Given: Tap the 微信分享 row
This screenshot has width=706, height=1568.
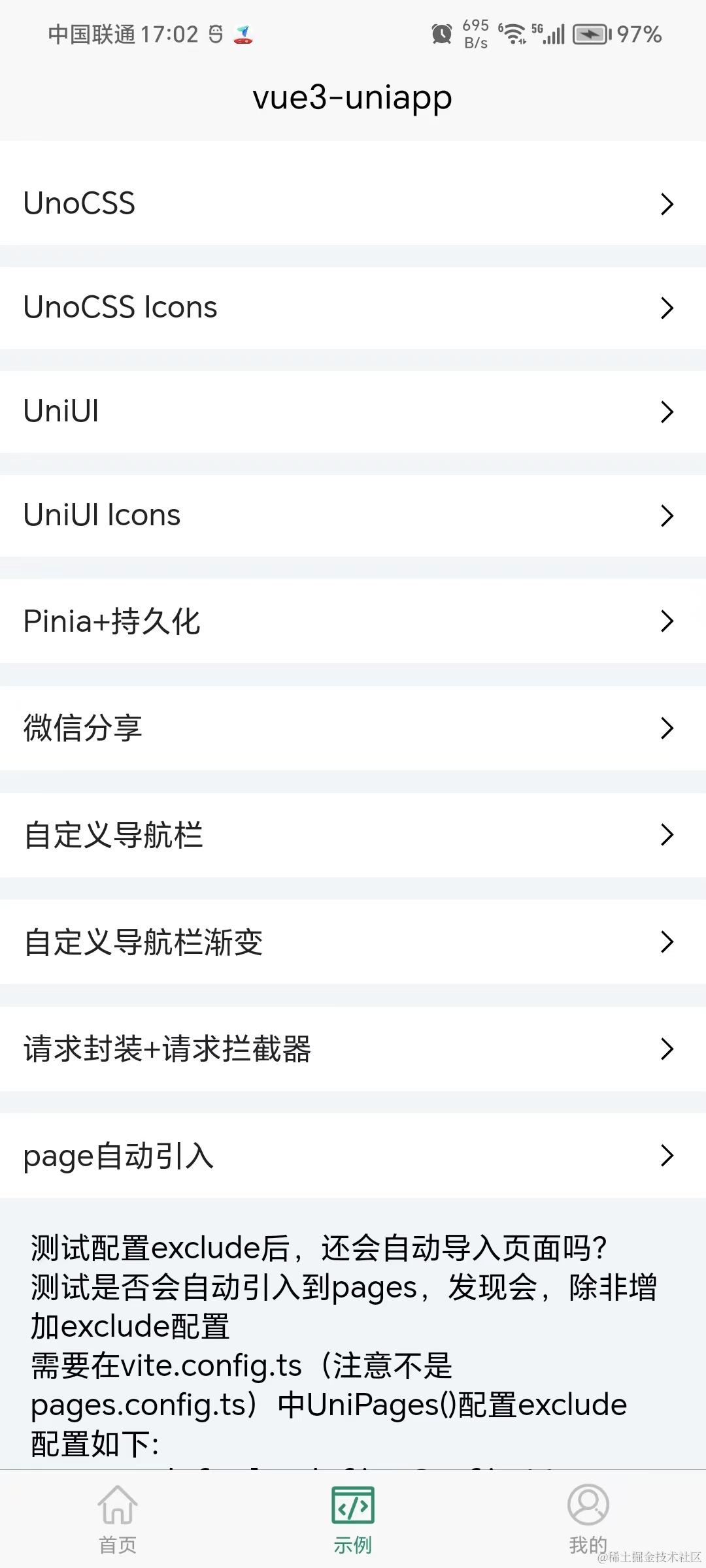Looking at the screenshot, I should click(353, 727).
